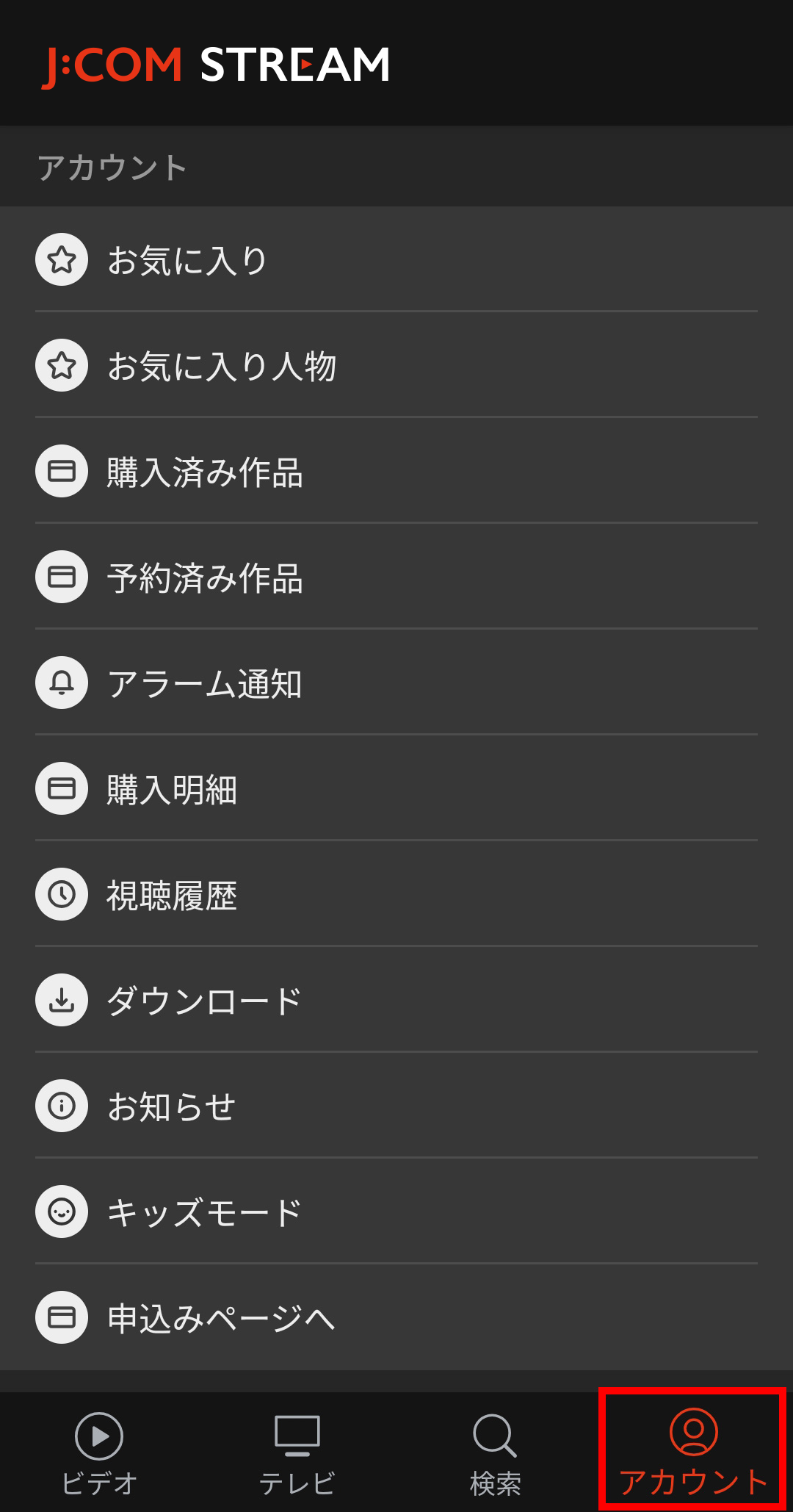Open アラーム通知 alarm notifications

coord(396,683)
